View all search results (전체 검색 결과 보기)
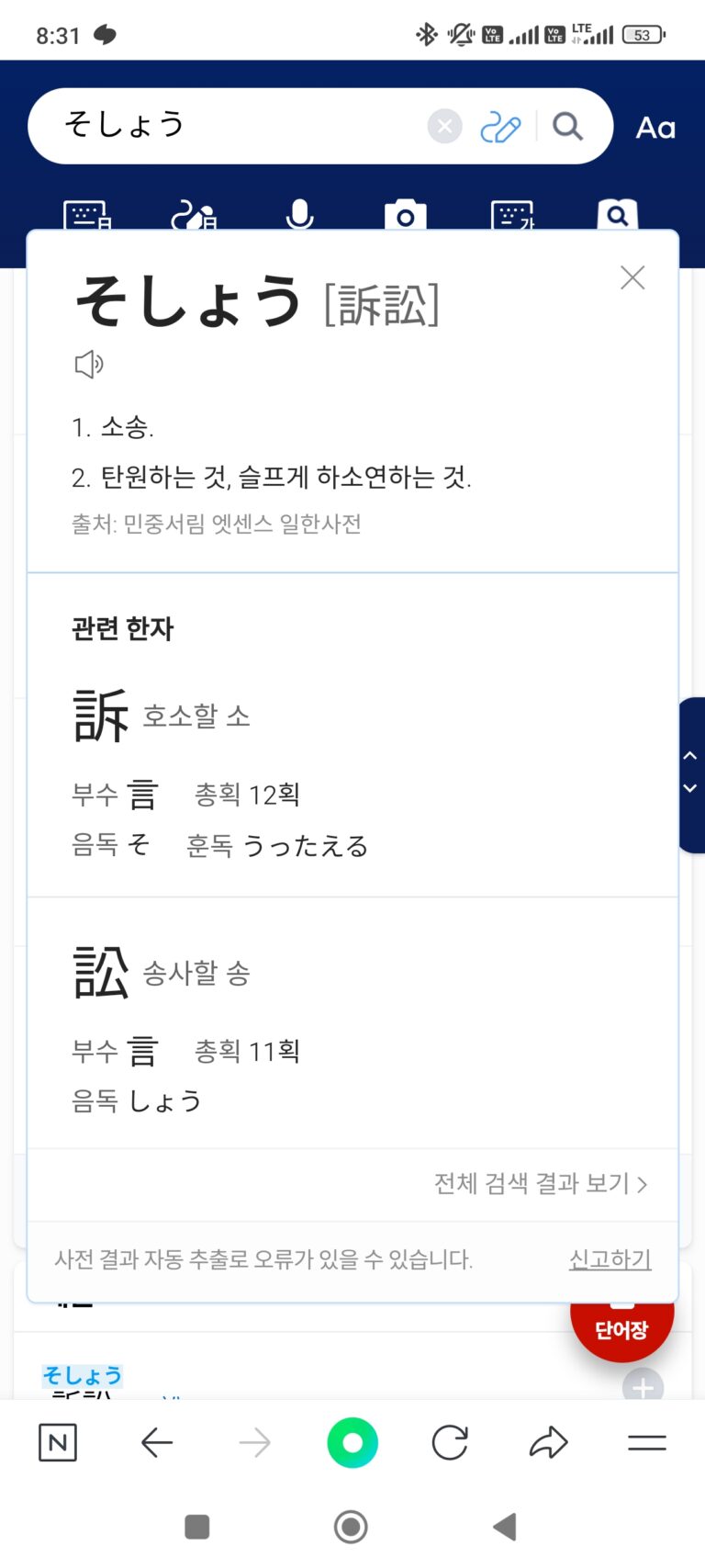705x1568 pixels. 541,1183
